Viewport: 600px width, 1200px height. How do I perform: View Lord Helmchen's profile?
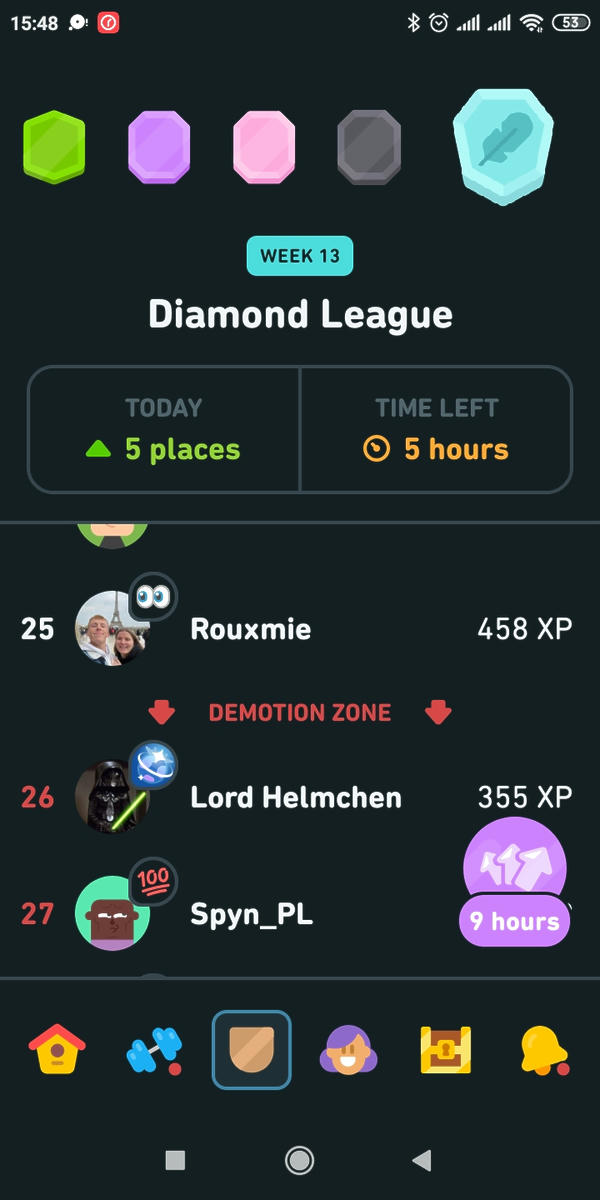point(296,798)
